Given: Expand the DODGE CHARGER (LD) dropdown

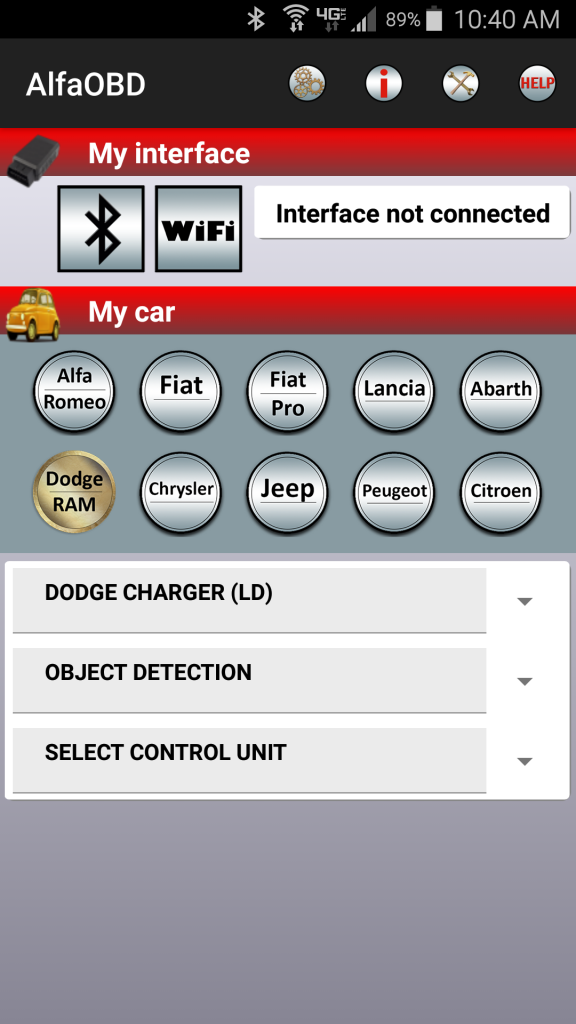Looking at the screenshot, I should pos(287,601).
